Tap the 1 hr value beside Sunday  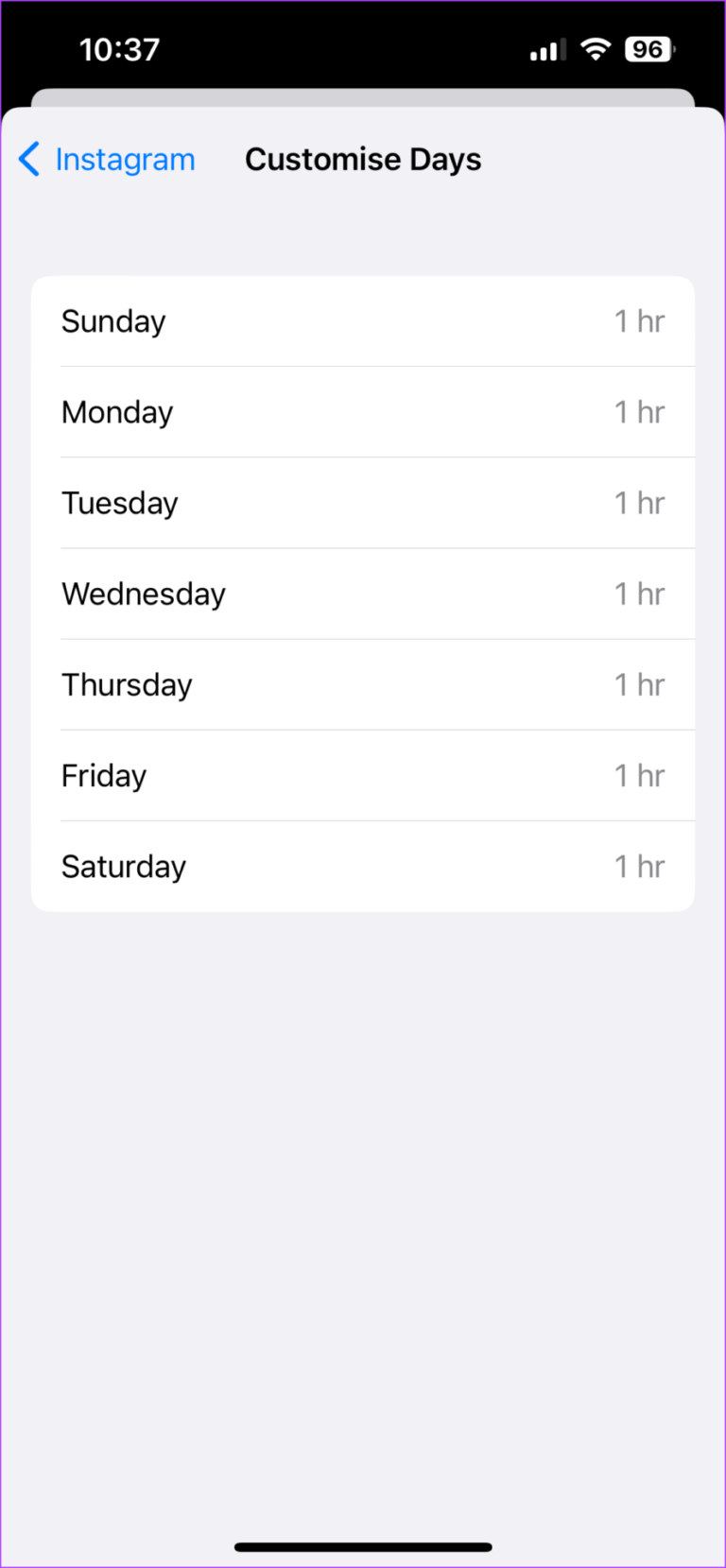click(640, 320)
